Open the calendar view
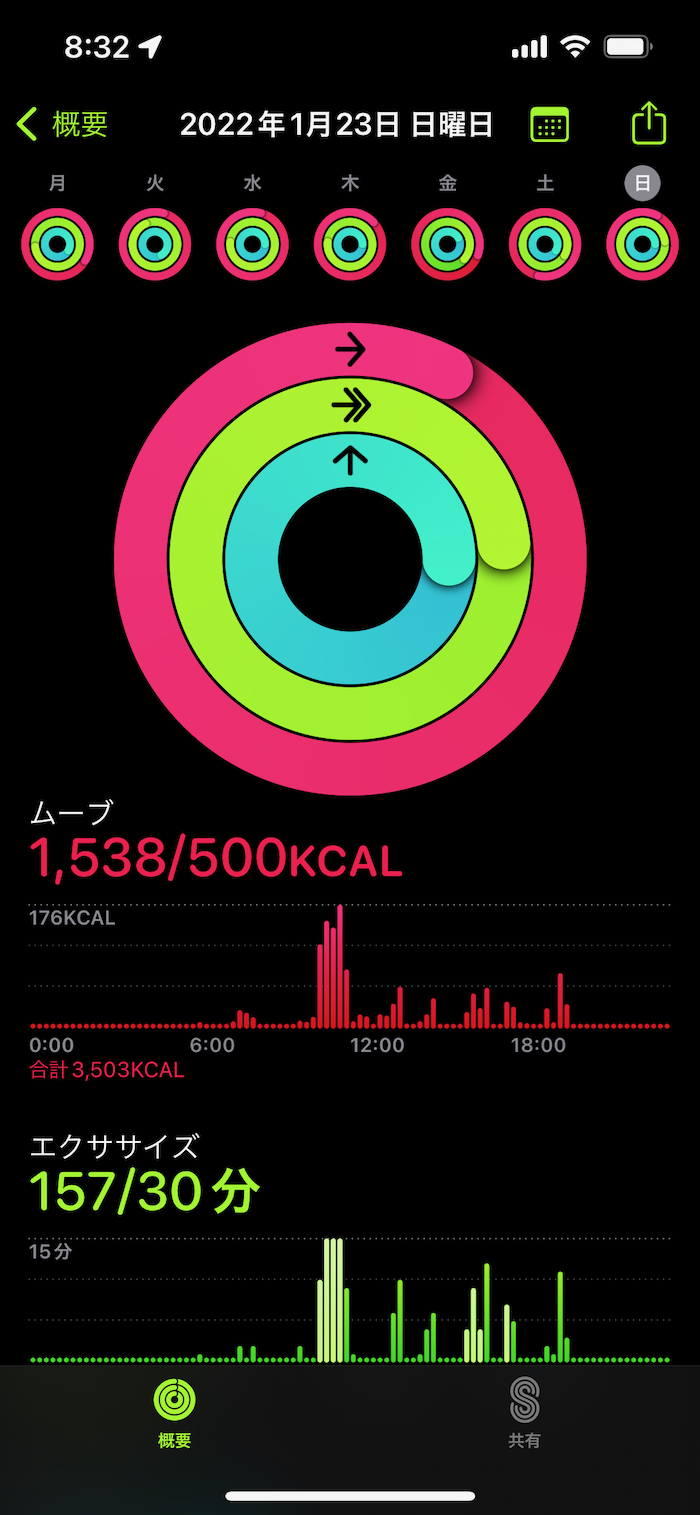The image size is (700, 1515). click(549, 125)
